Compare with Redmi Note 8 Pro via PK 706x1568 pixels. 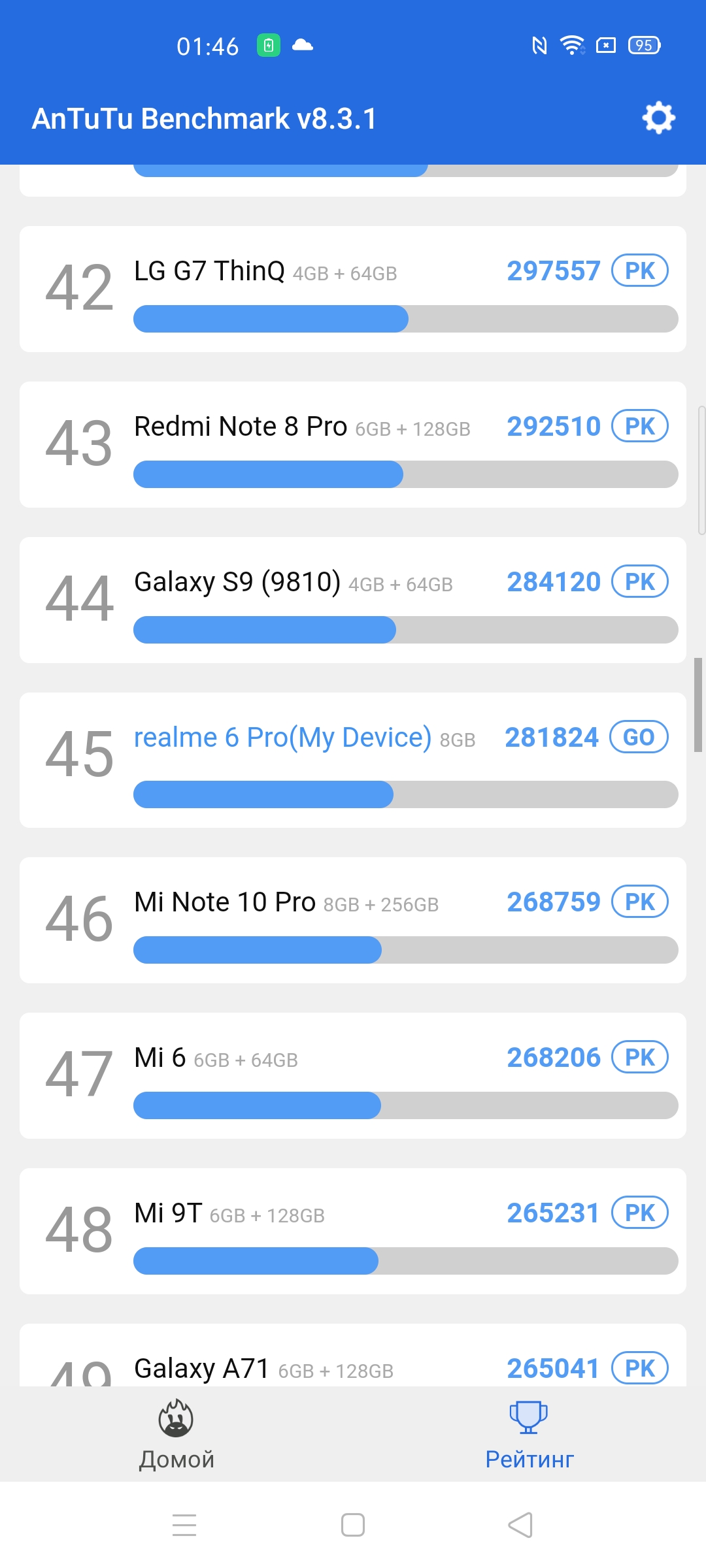tap(640, 426)
